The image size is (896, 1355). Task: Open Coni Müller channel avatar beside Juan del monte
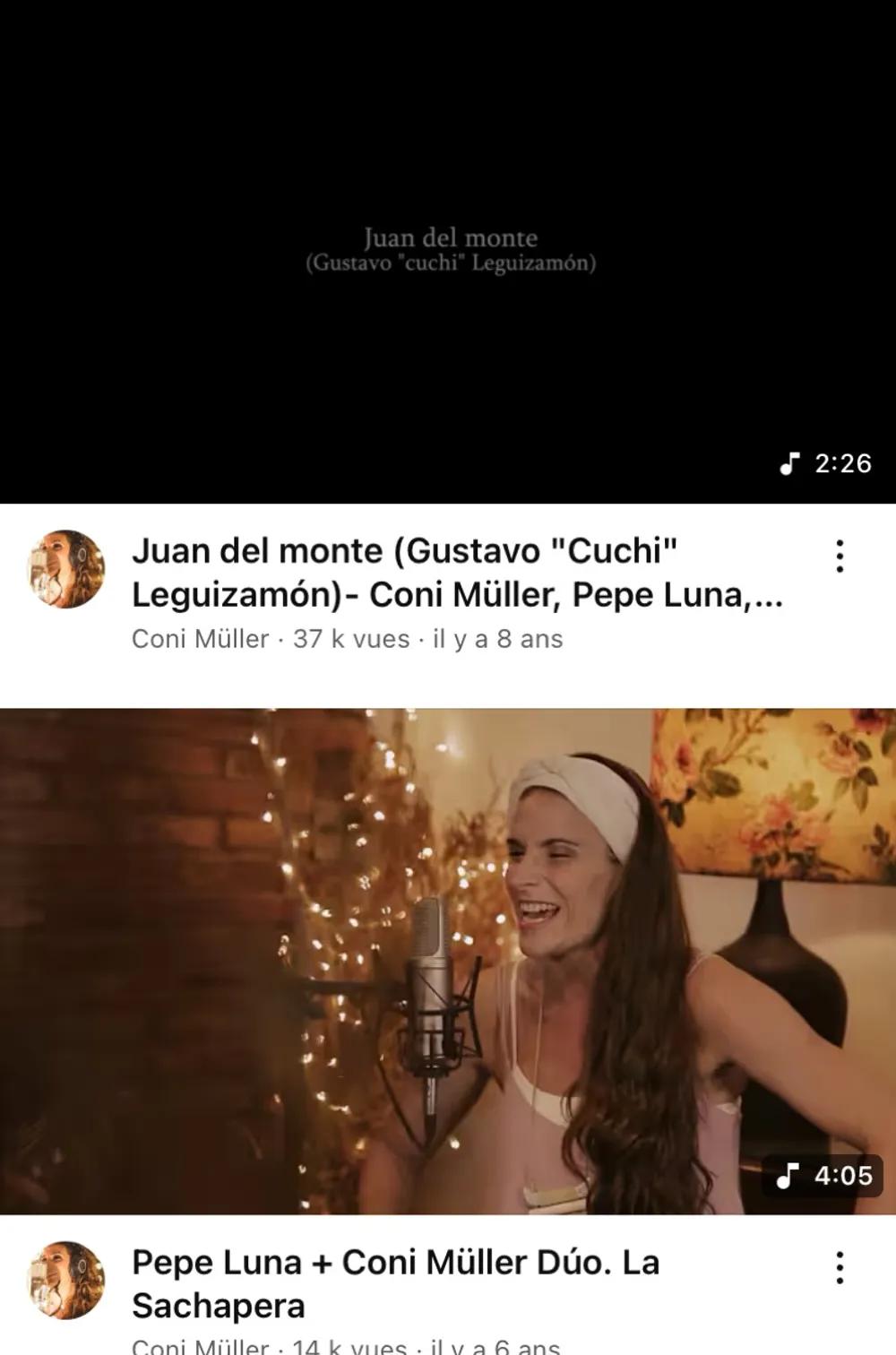point(66,569)
